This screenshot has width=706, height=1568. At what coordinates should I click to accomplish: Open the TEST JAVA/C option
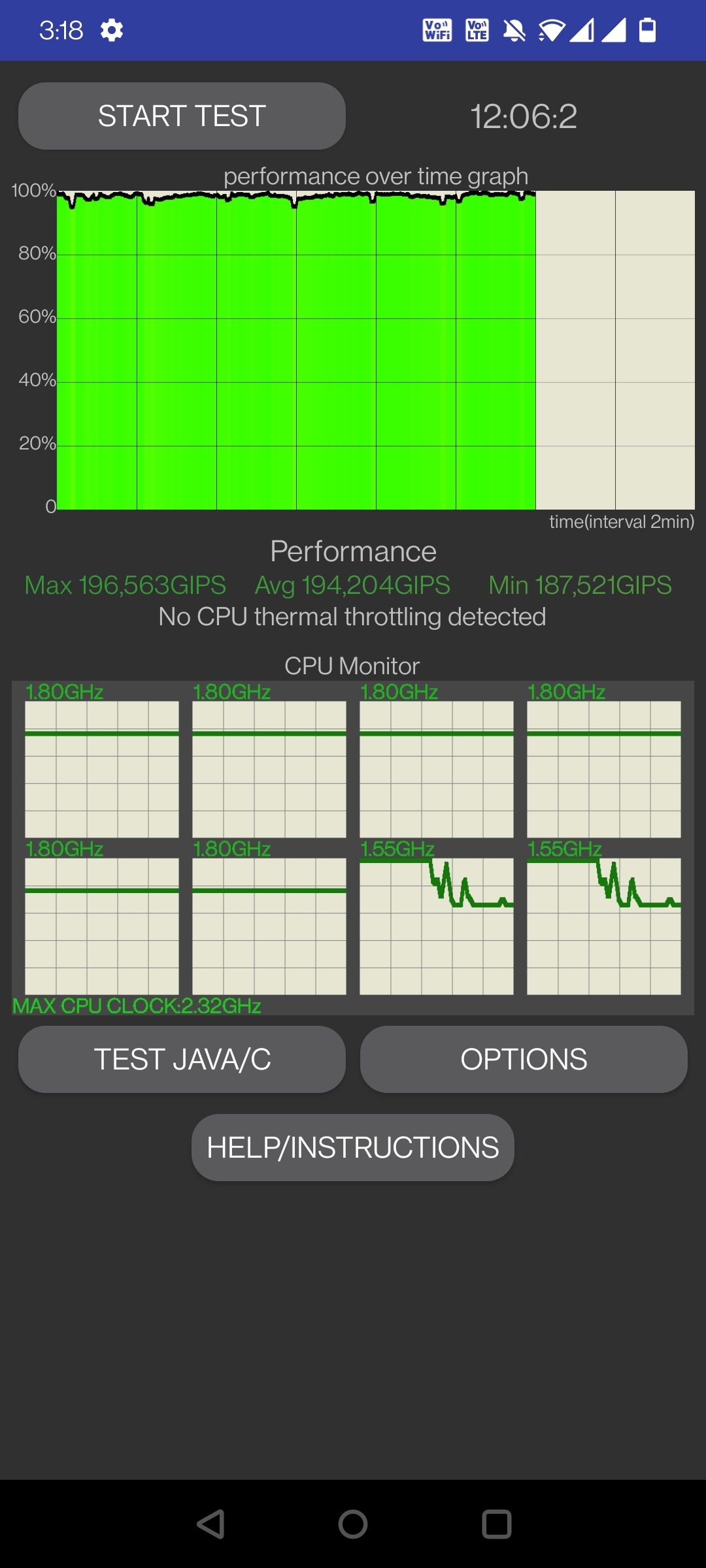click(x=182, y=1059)
